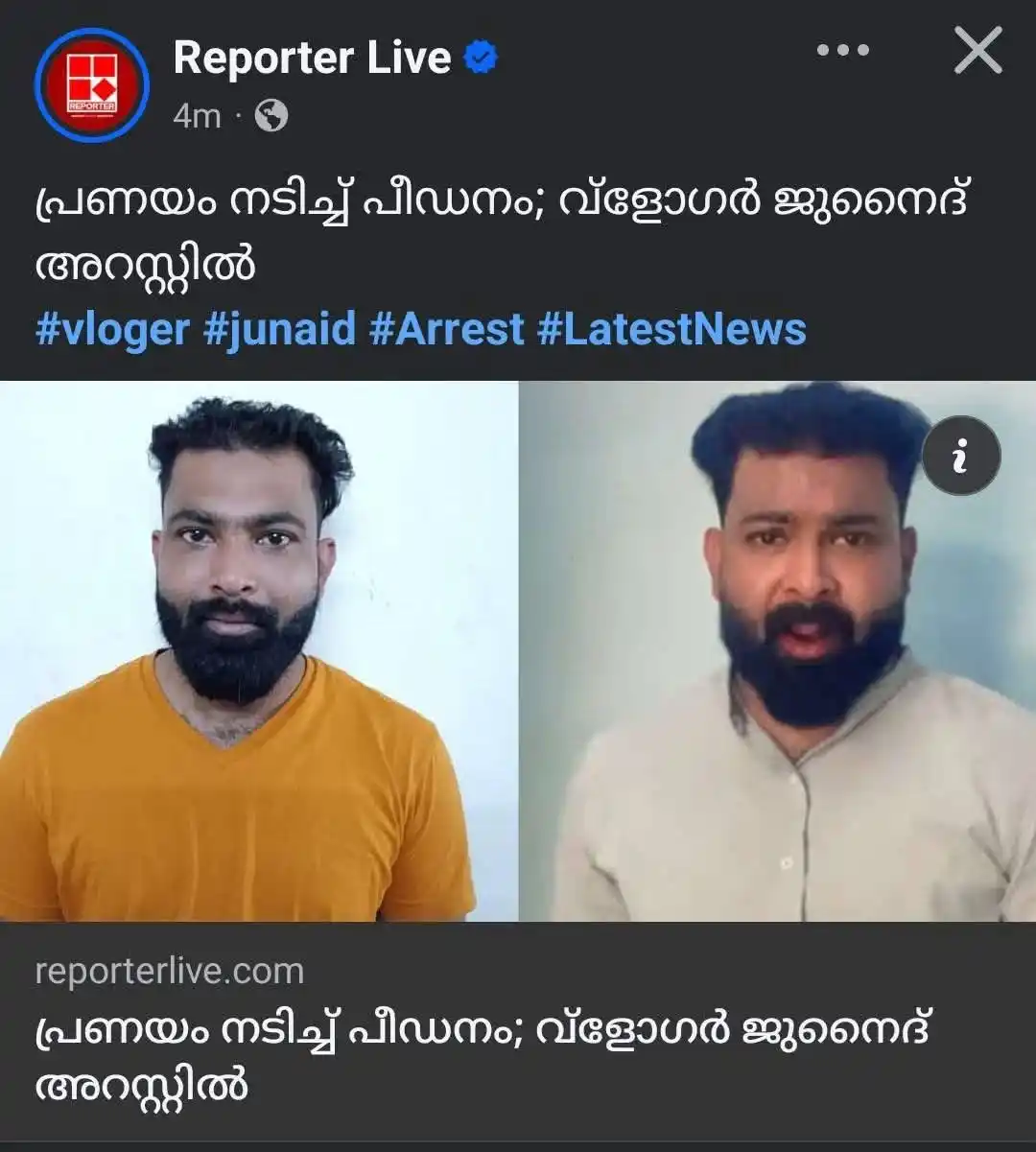This screenshot has width=1036, height=1152.
Task: Open the #LatestNews hashtag
Action: (671, 329)
